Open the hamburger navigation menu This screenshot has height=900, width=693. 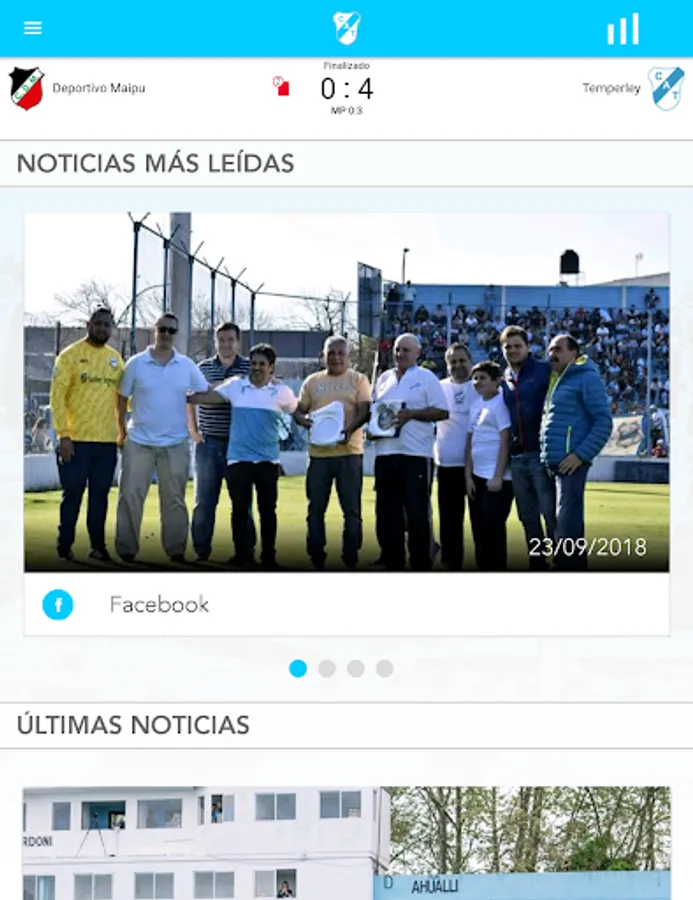click(x=33, y=28)
